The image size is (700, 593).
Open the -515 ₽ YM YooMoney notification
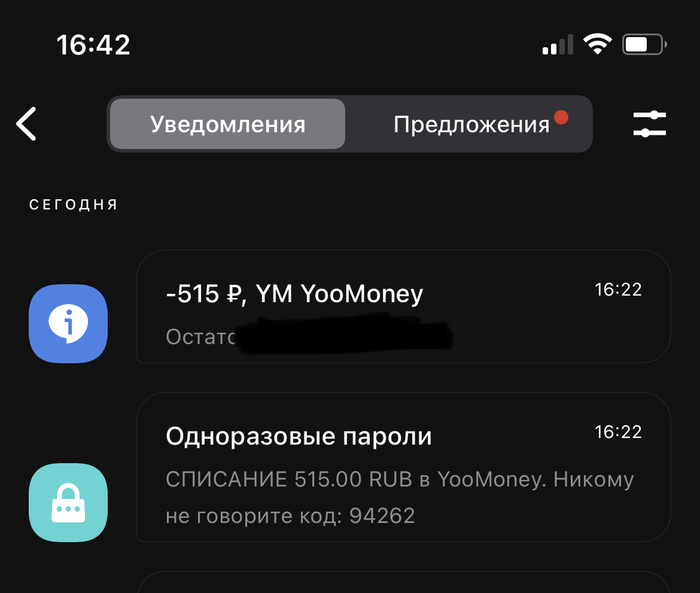click(404, 306)
